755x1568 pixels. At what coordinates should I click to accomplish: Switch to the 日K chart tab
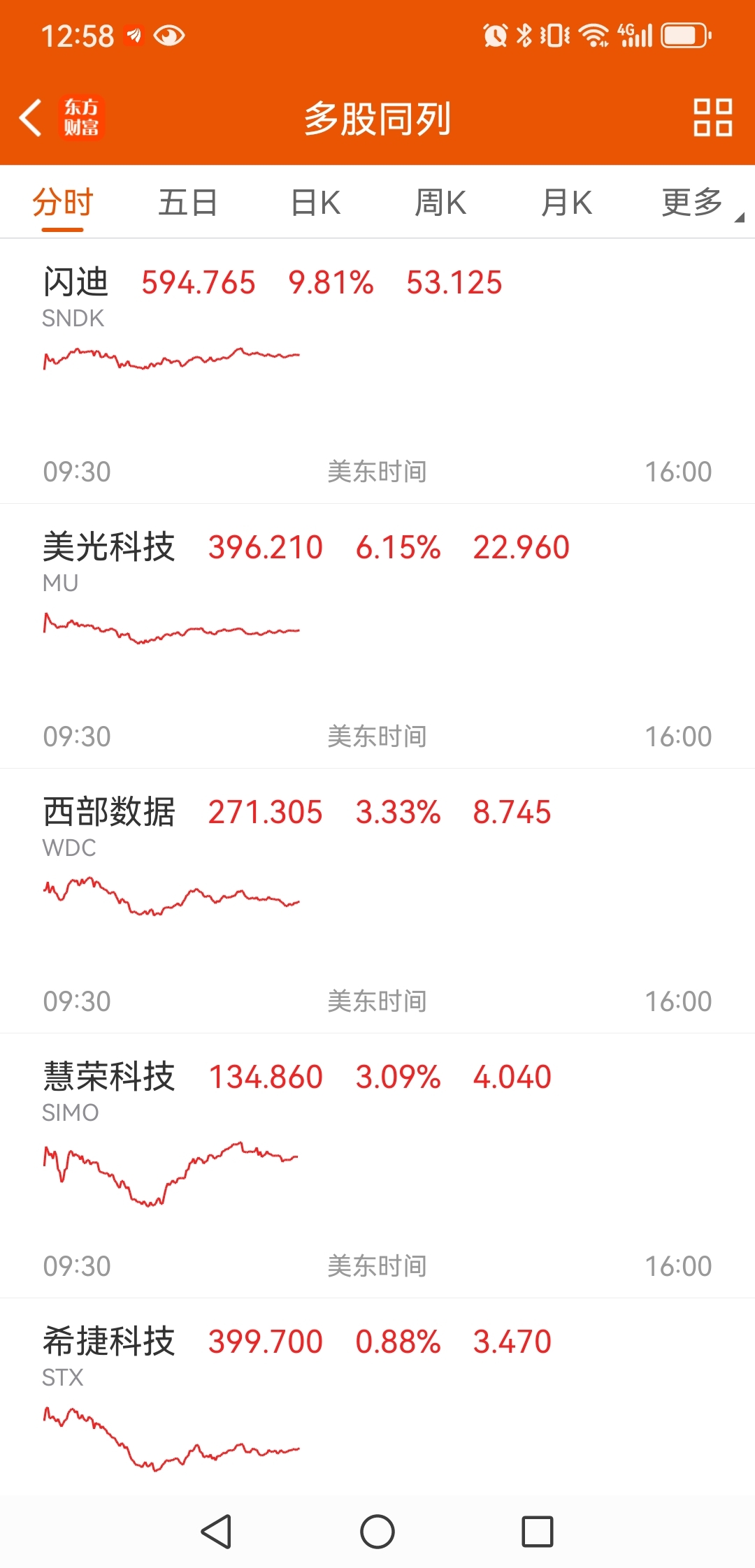point(315,203)
